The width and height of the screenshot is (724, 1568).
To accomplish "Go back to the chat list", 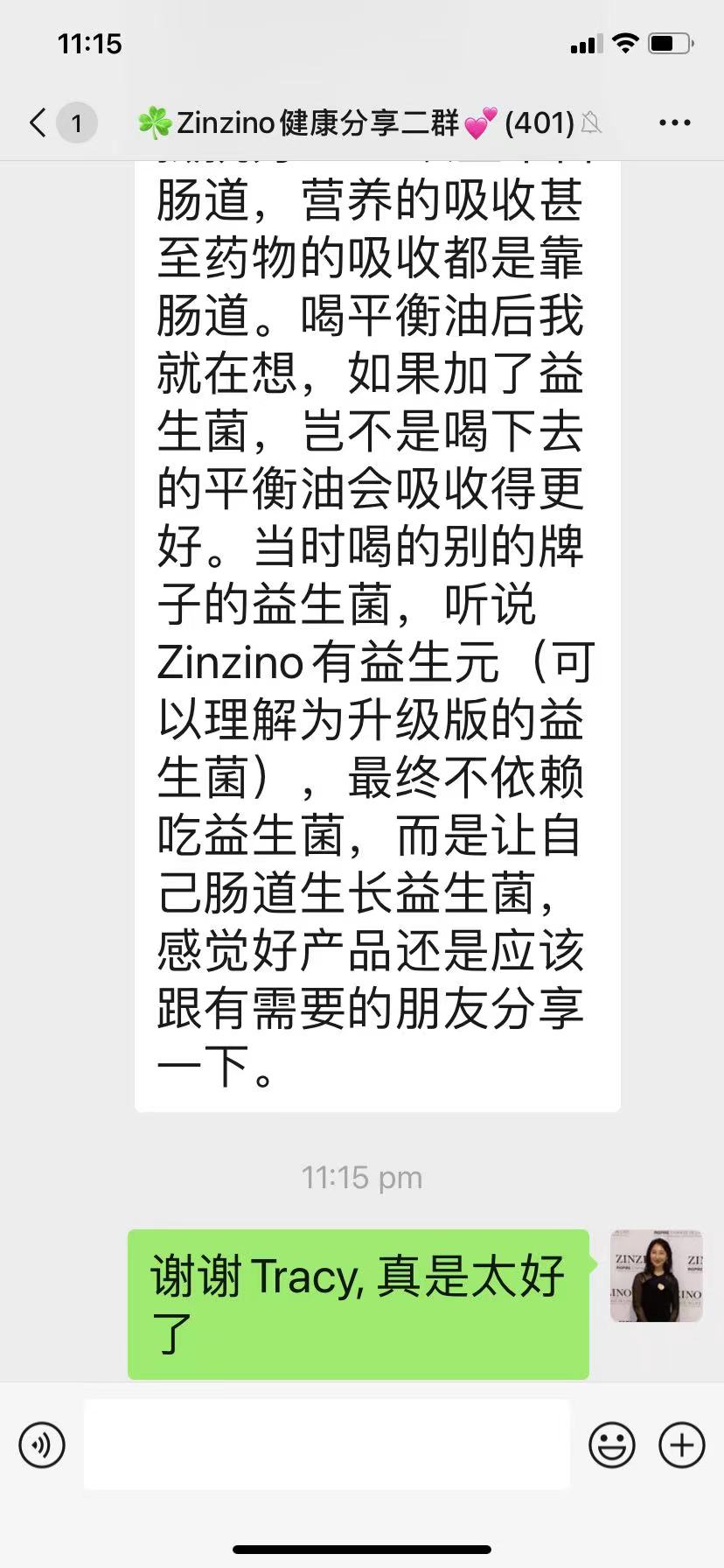I will (x=38, y=122).
